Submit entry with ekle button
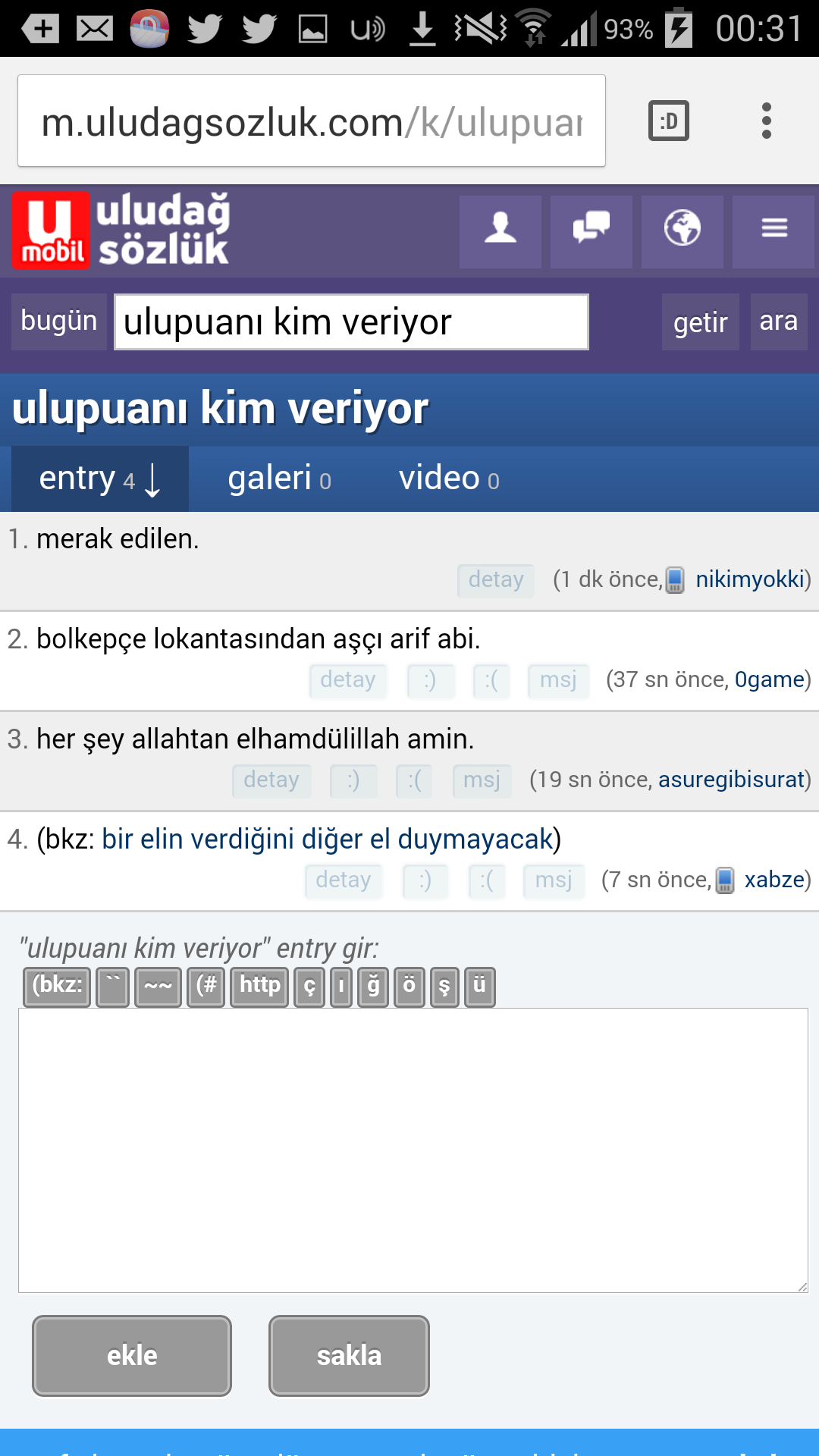819x1456 pixels. [x=132, y=1355]
